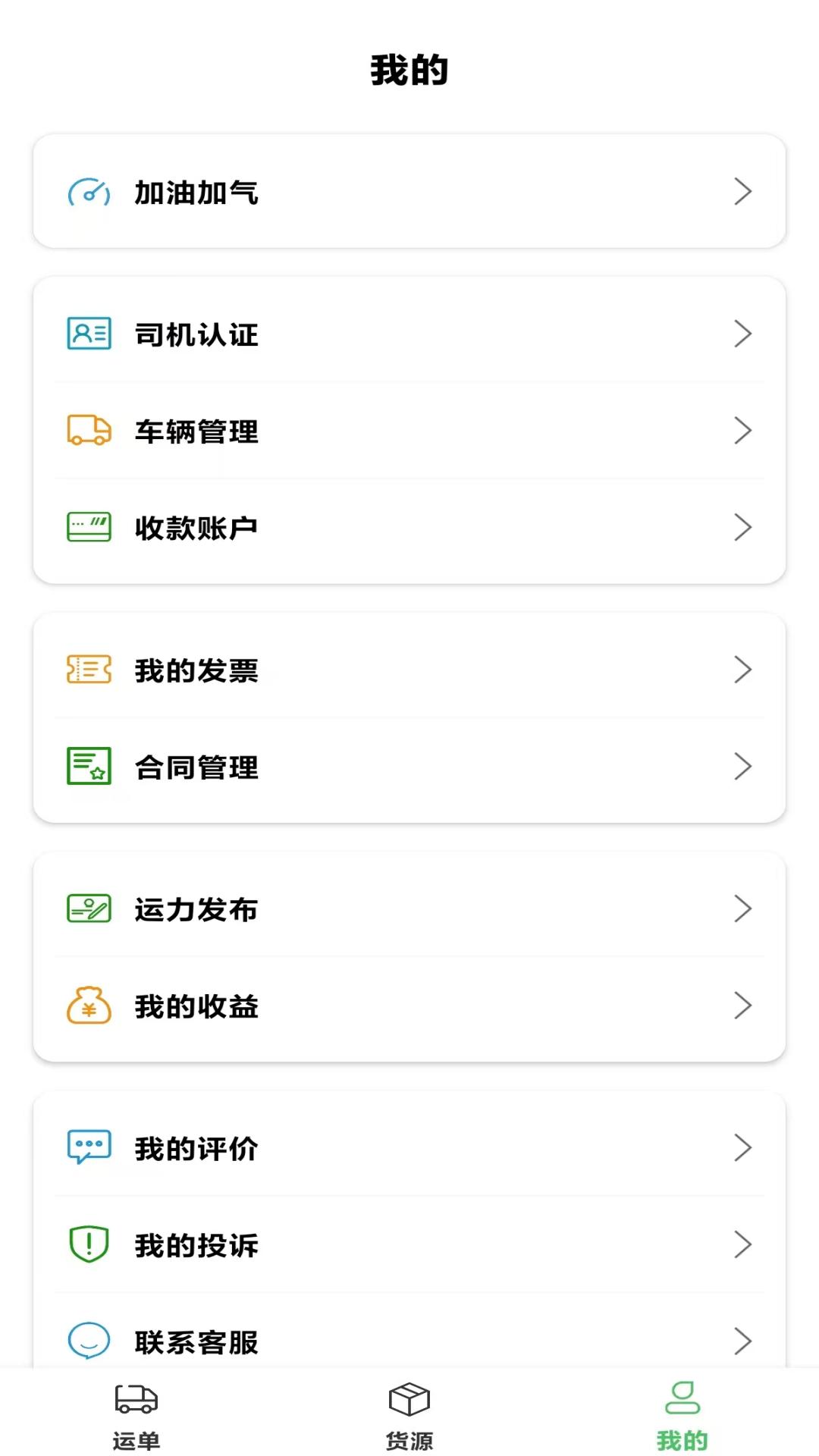Open 司机认证 driver verification
Viewport: 819px width, 1456px height.
coord(409,334)
